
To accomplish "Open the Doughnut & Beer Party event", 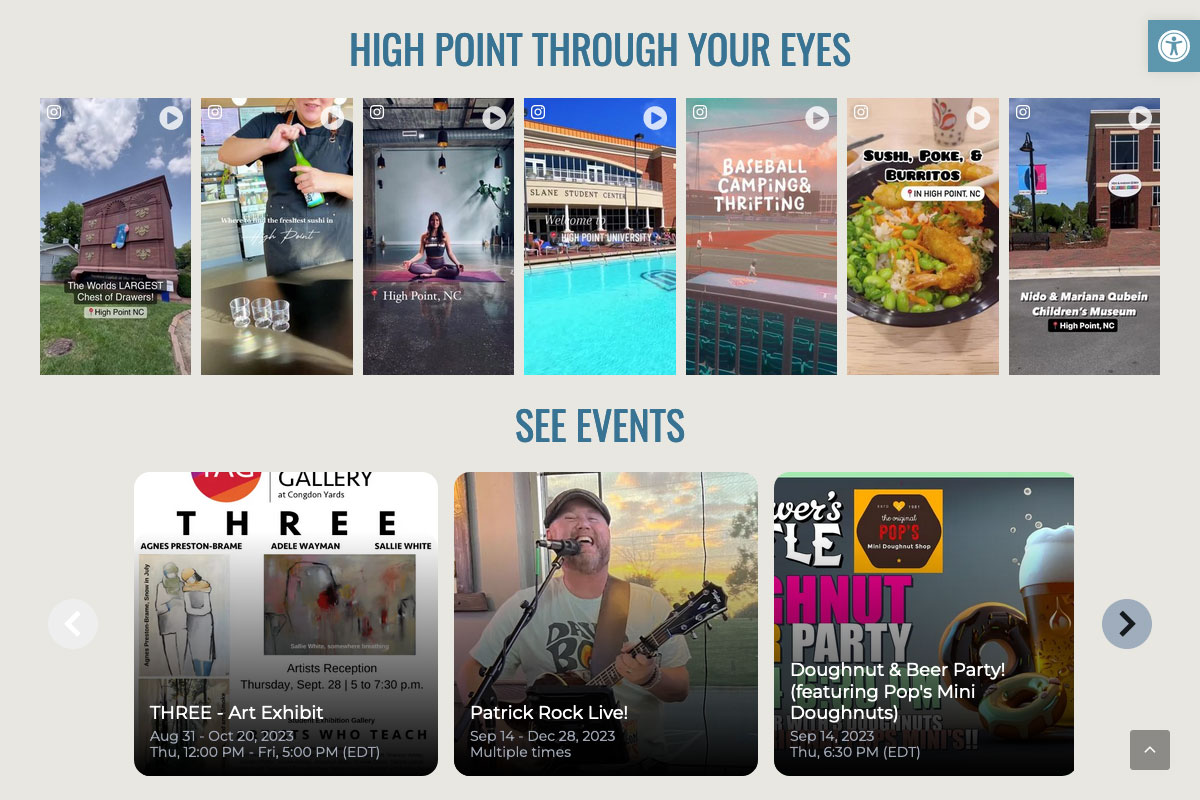I will [x=924, y=624].
